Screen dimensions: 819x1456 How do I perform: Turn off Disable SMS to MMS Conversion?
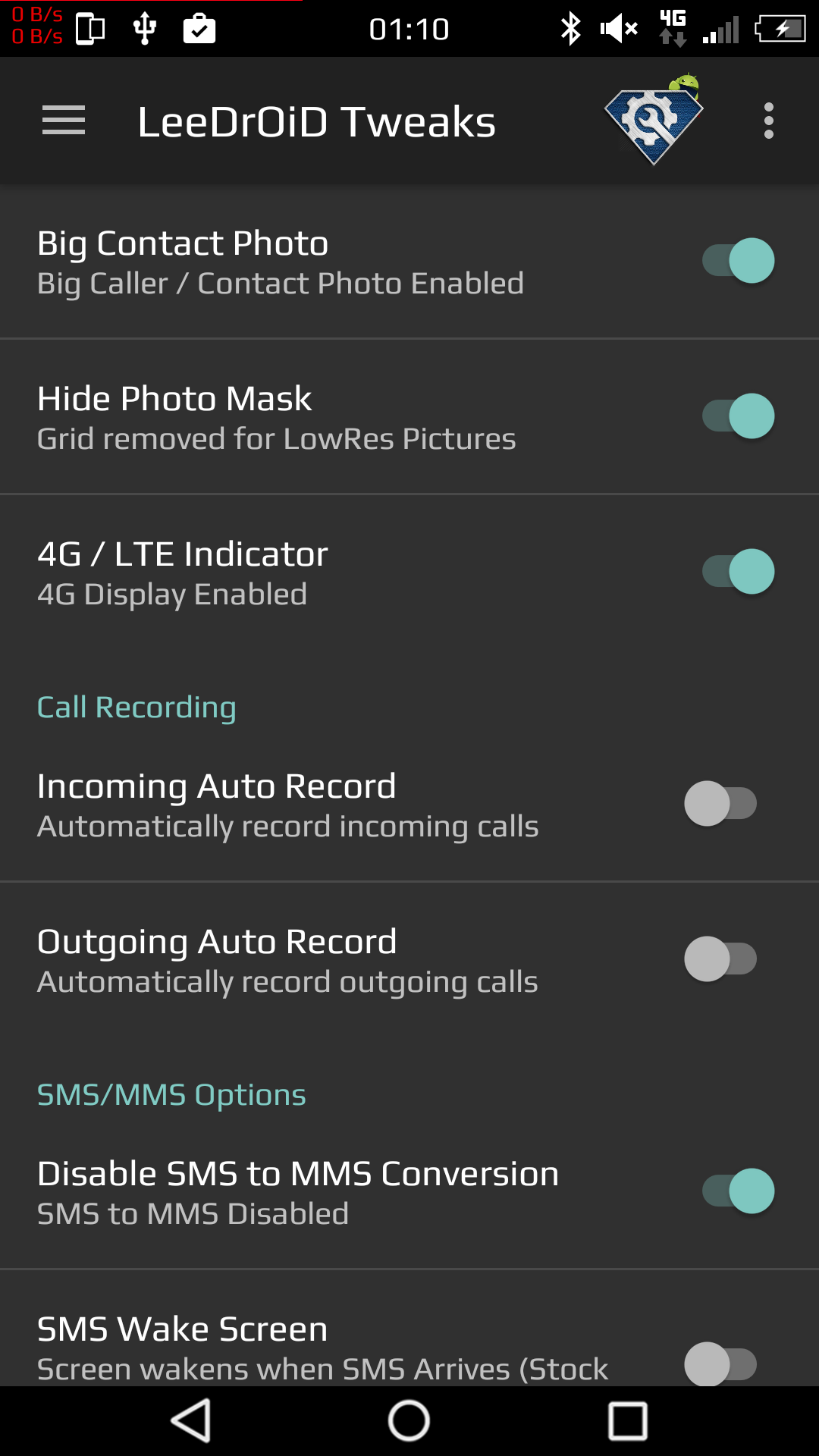(x=738, y=1191)
